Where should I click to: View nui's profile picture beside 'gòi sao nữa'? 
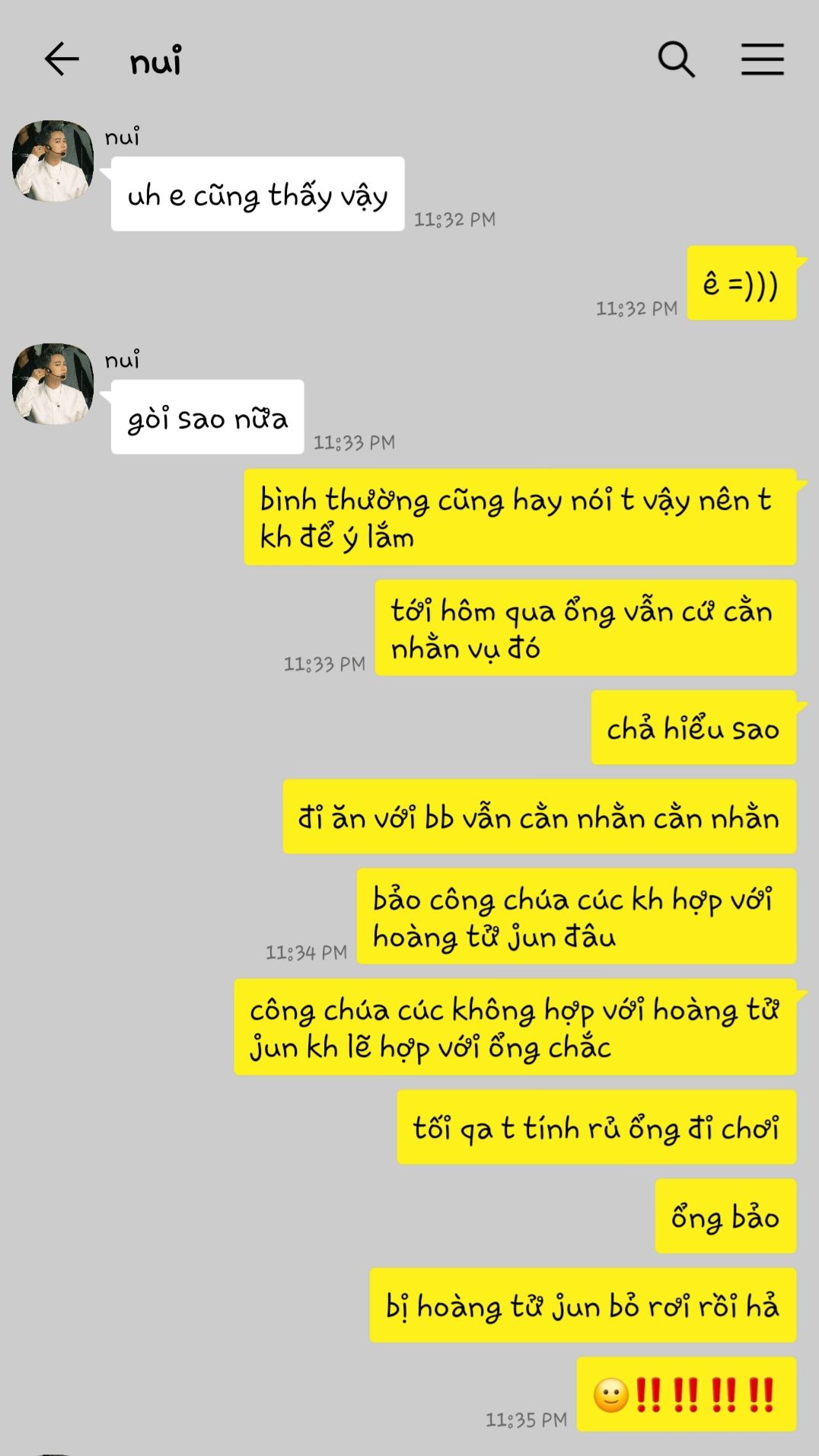coord(53,384)
